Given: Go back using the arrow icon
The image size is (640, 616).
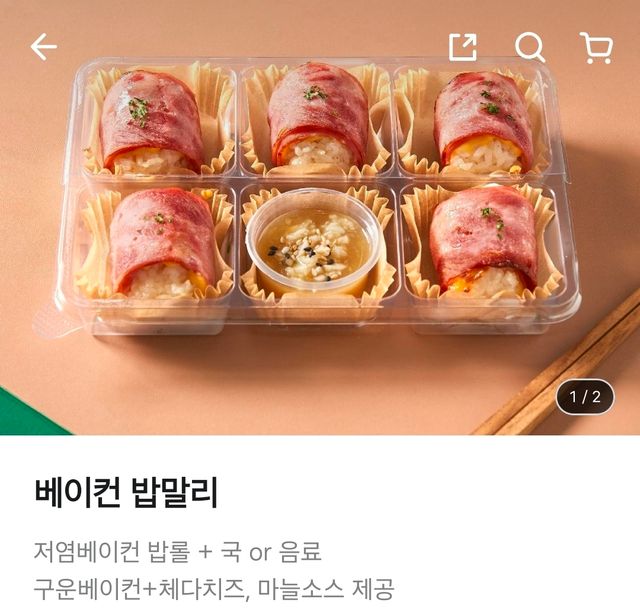Looking at the screenshot, I should coord(44,47).
